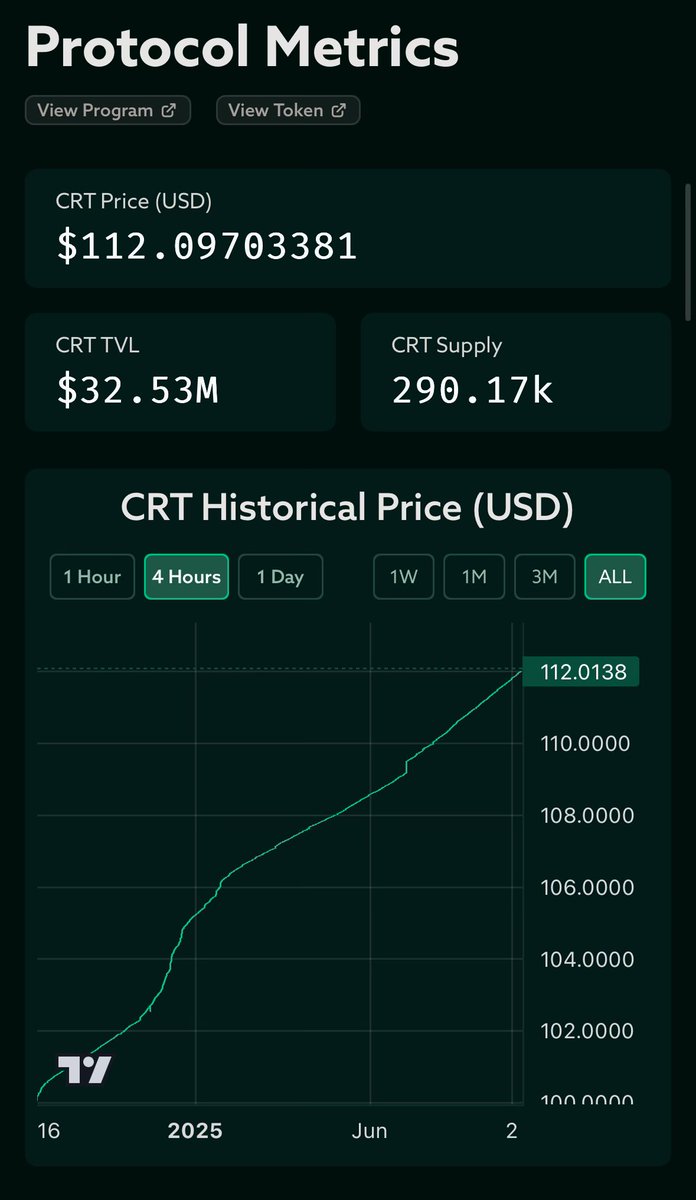
Task: Open the View Program link
Action: point(107,110)
